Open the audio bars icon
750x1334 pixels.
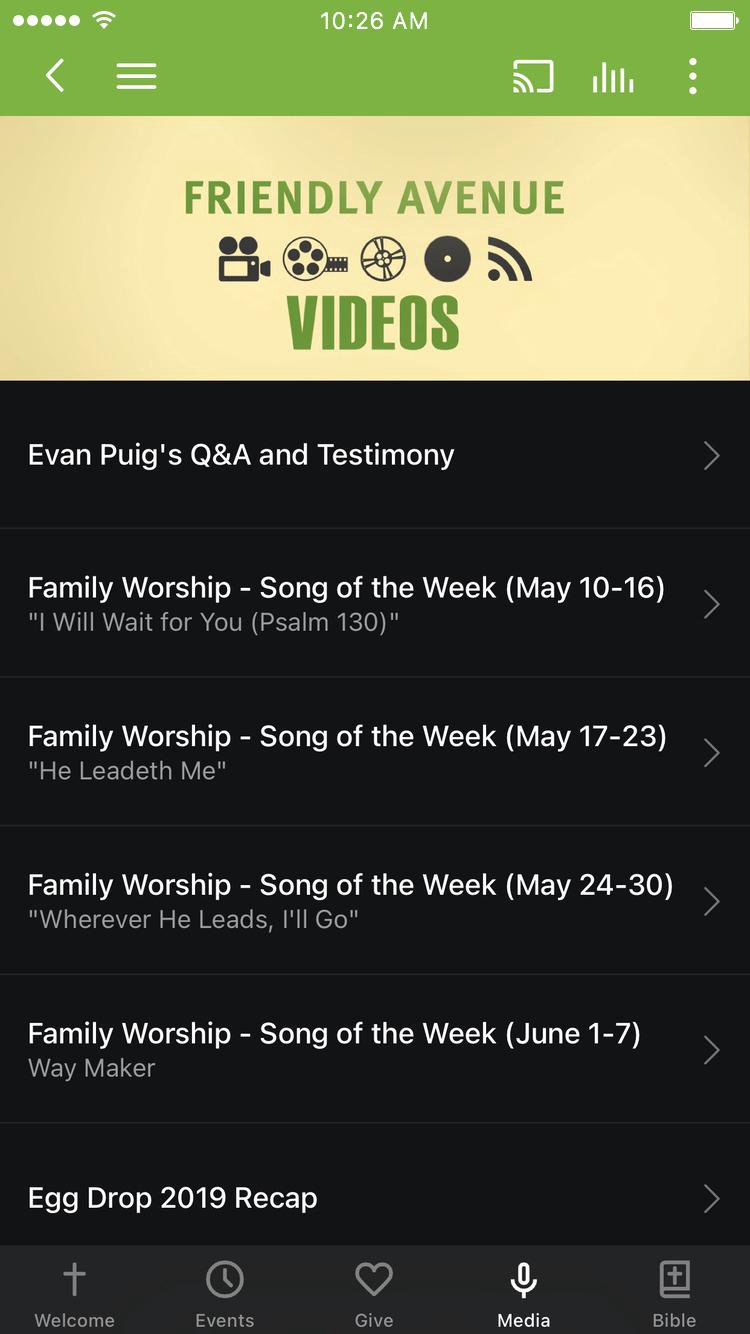click(x=612, y=76)
